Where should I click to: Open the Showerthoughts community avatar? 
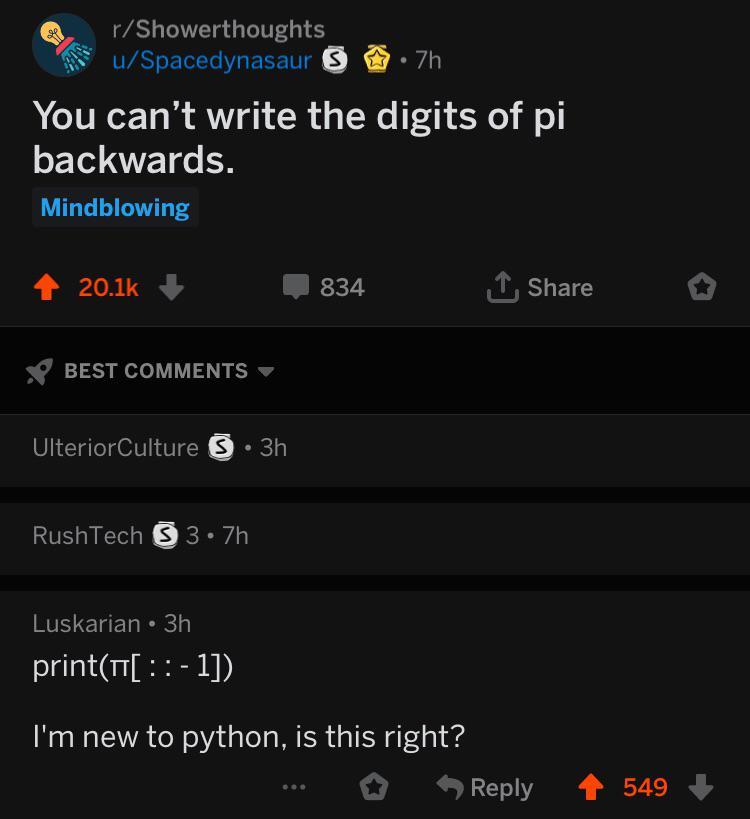64,45
